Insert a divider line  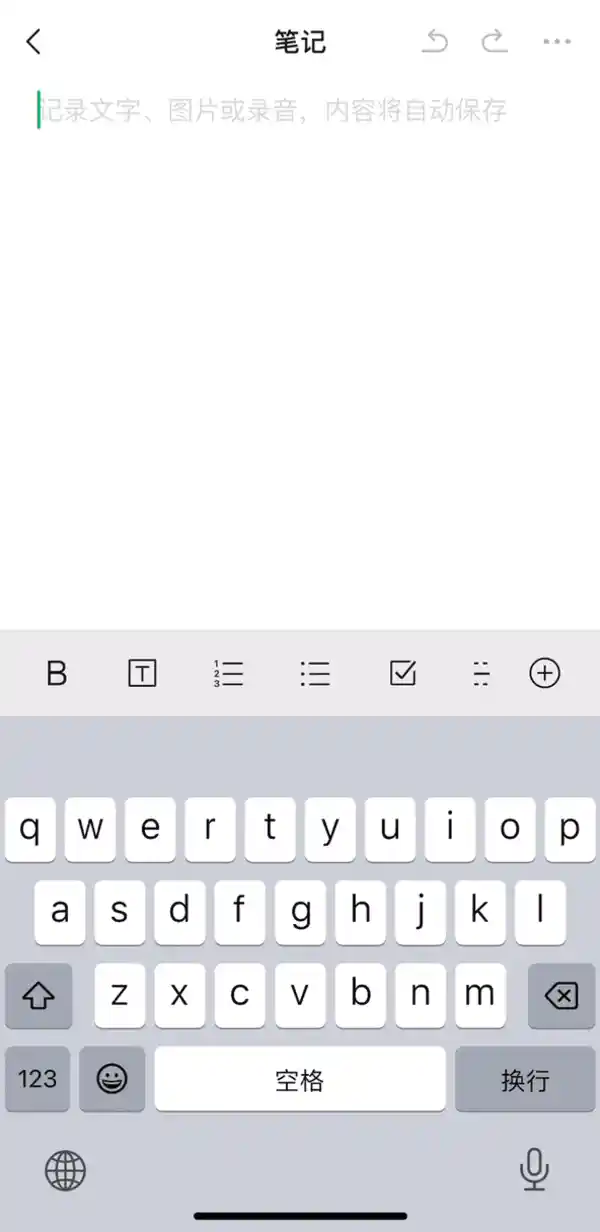click(481, 674)
